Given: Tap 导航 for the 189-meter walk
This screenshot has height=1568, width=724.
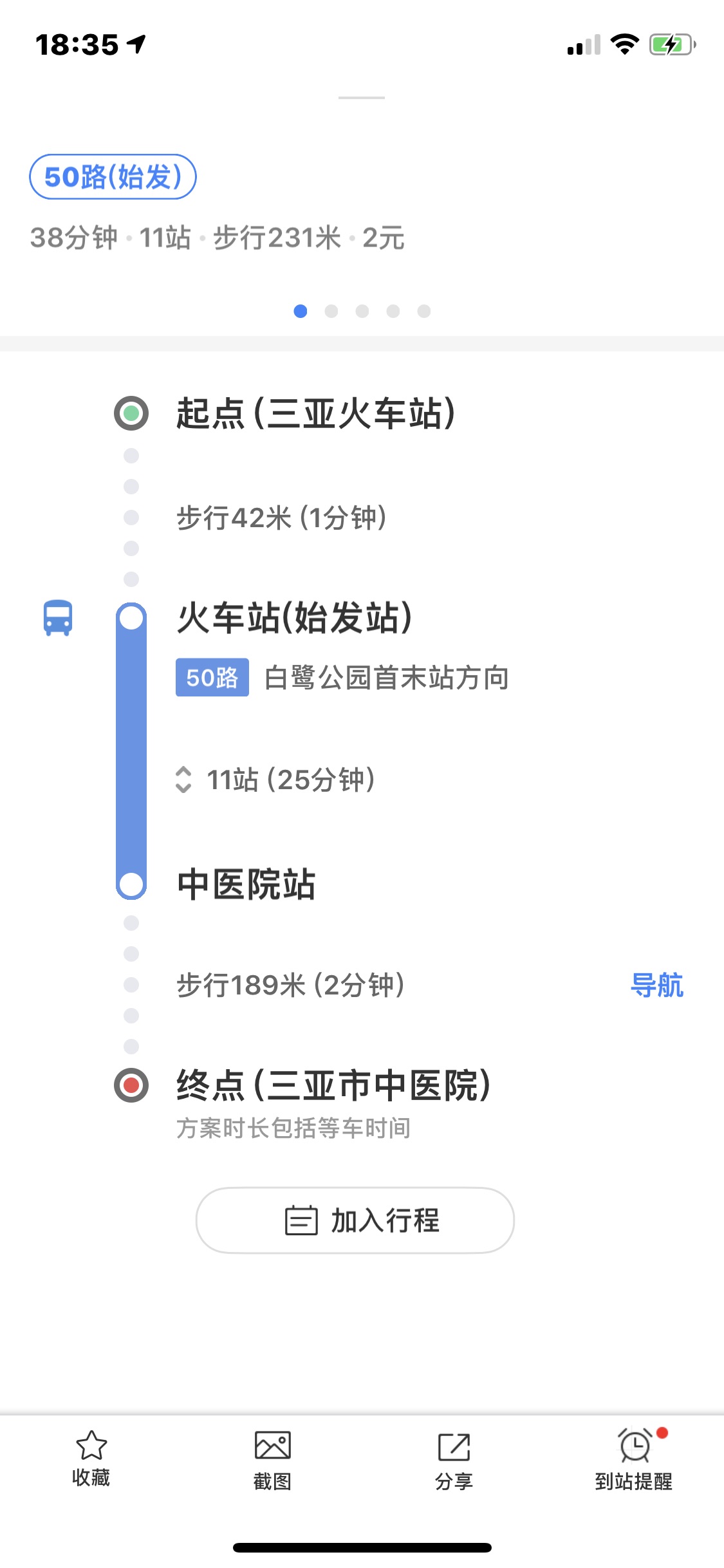Looking at the screenshot, I should click(x=656, y=985).
